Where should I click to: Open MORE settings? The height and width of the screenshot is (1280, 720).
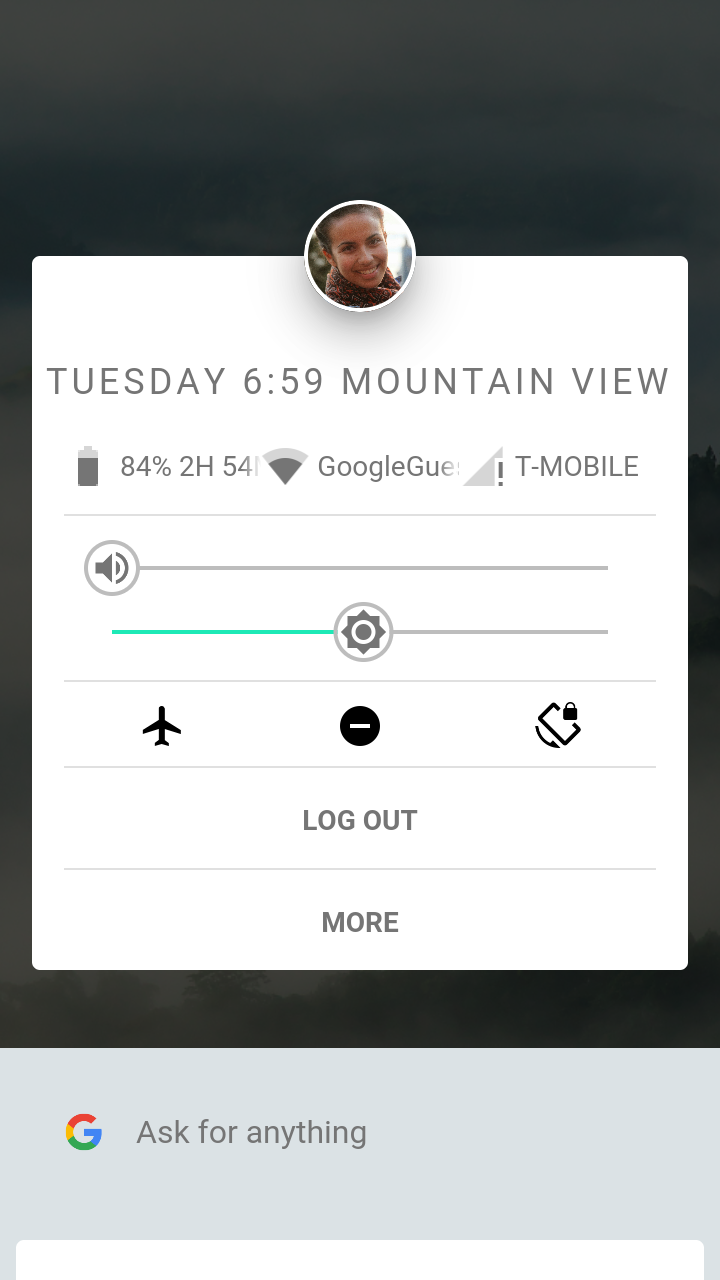[x=360, y=922]
